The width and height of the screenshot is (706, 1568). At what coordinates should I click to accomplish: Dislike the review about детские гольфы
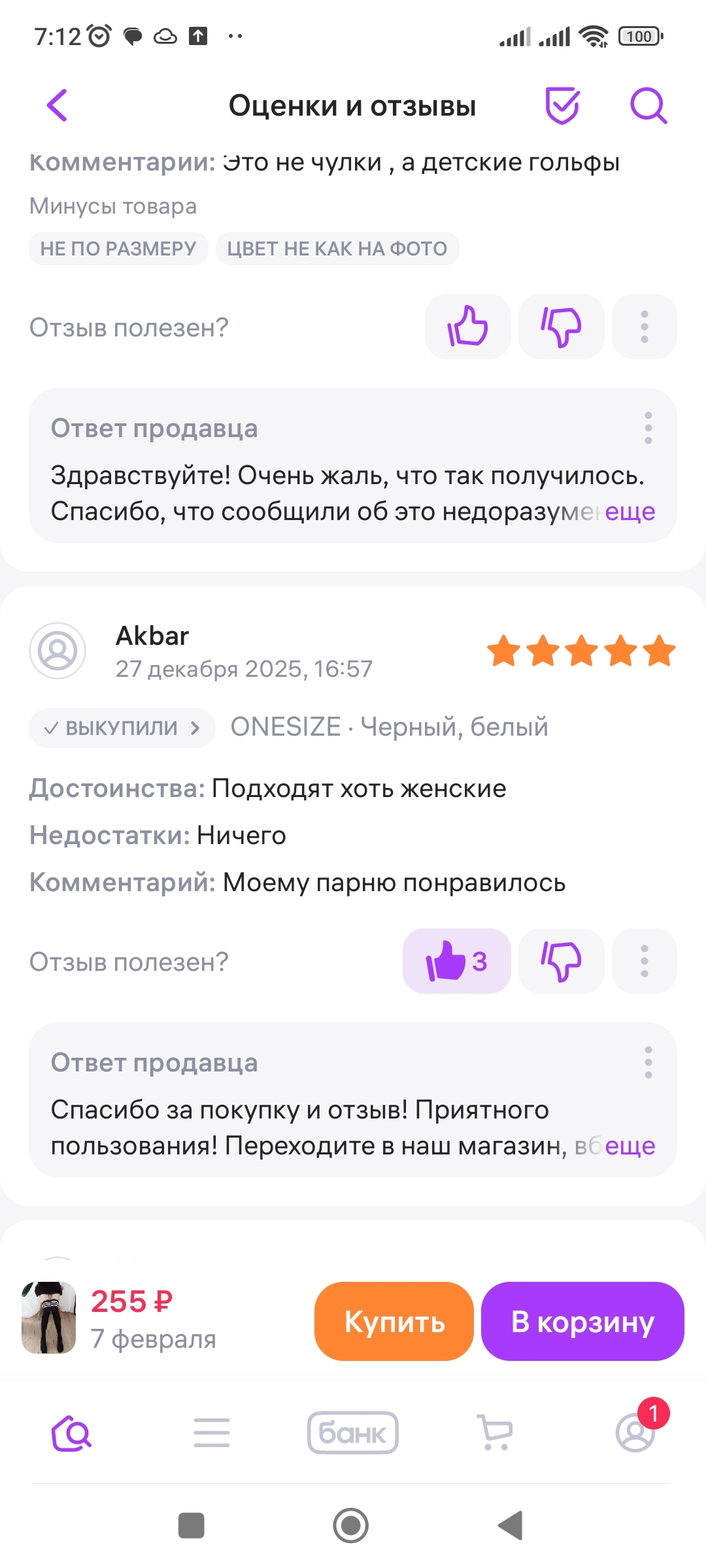tap(561, 327)
